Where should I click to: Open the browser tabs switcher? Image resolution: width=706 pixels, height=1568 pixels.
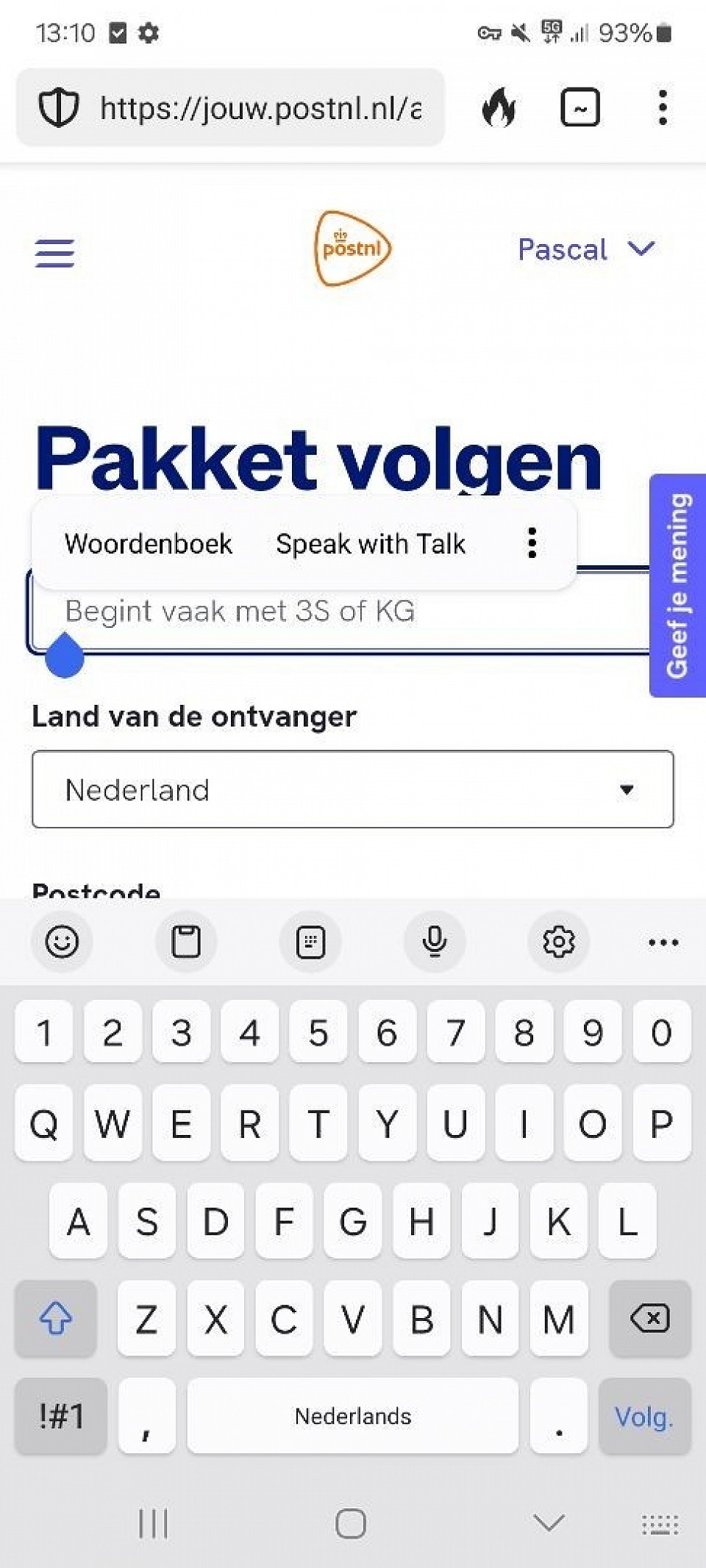click(x=580, y=108)
